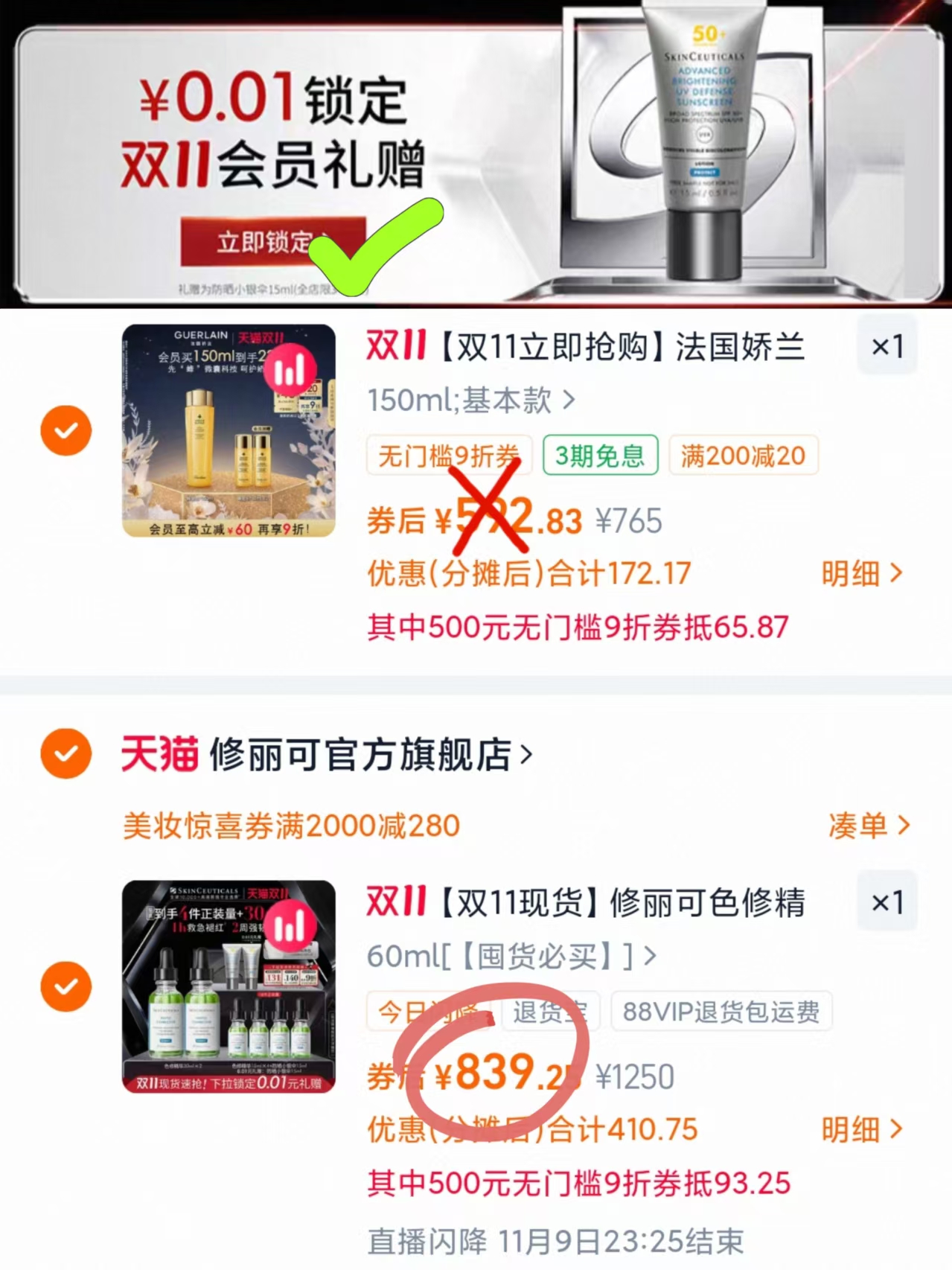952x1270 pixels.
Task: Click the 双11 badge beside the SkinCeuticals title
Action: (396, 902)
